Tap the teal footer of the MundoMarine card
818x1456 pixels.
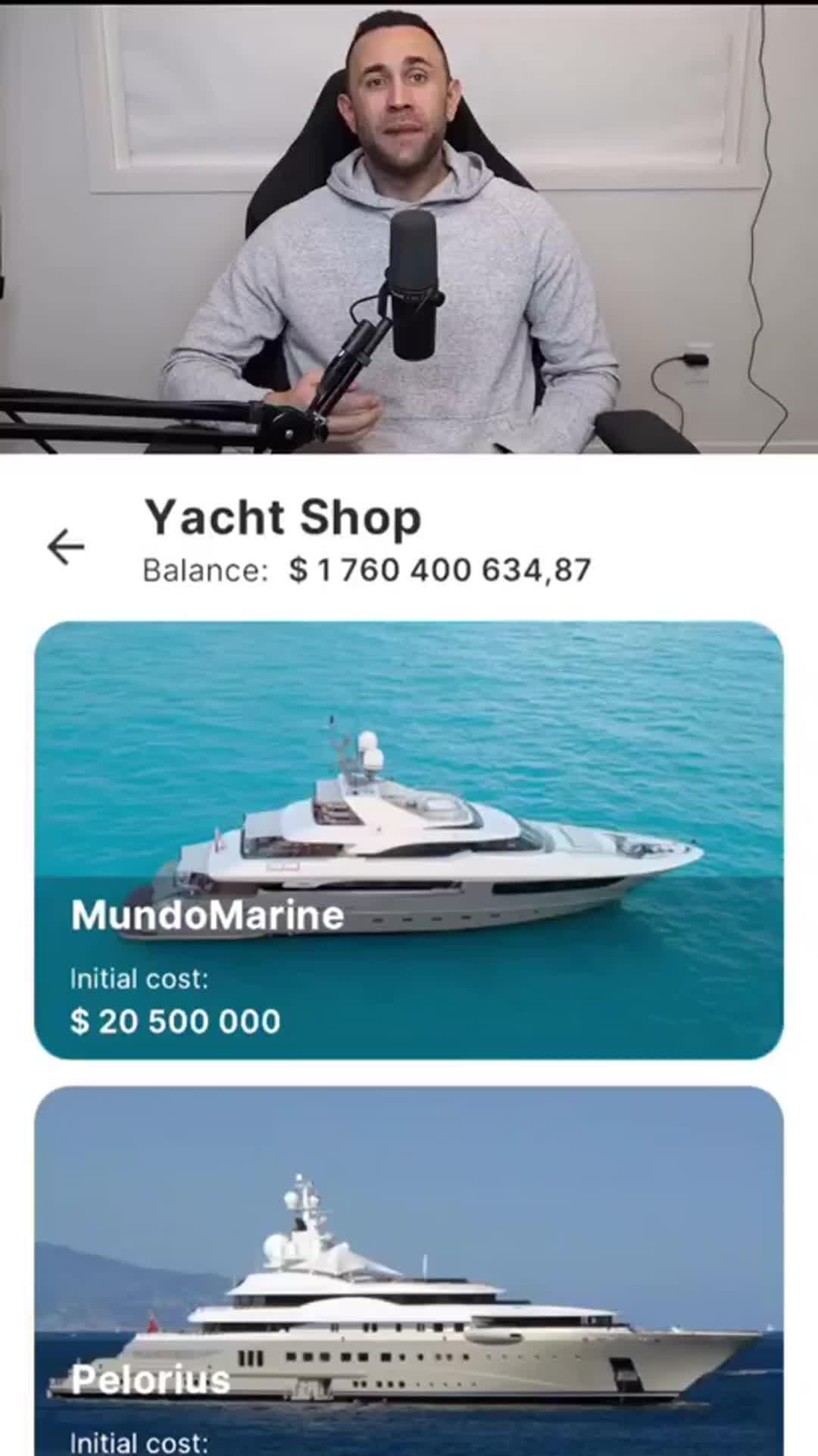point(409,985)
